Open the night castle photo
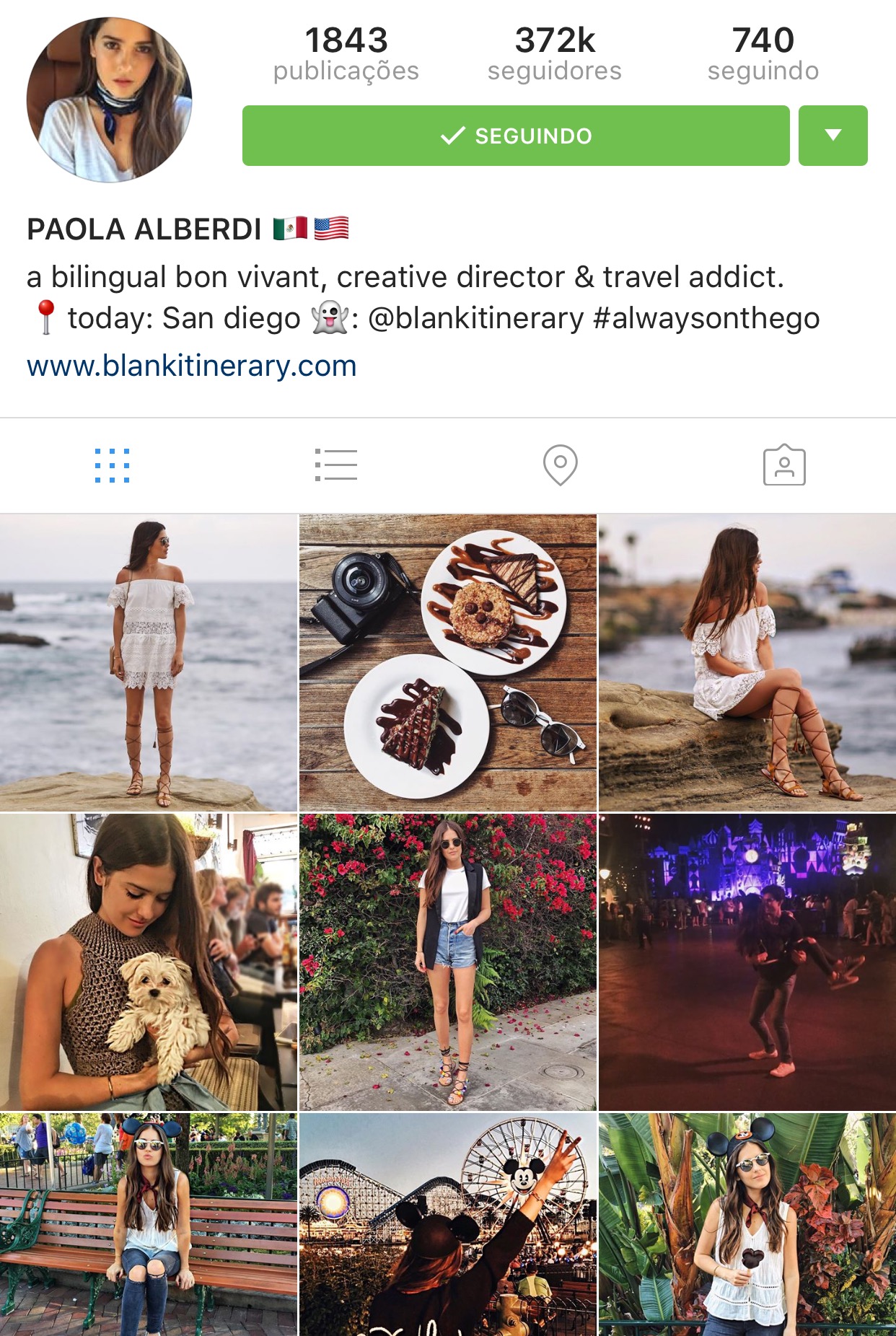This screenshot has width=896, height=1336. coord(747,962)
